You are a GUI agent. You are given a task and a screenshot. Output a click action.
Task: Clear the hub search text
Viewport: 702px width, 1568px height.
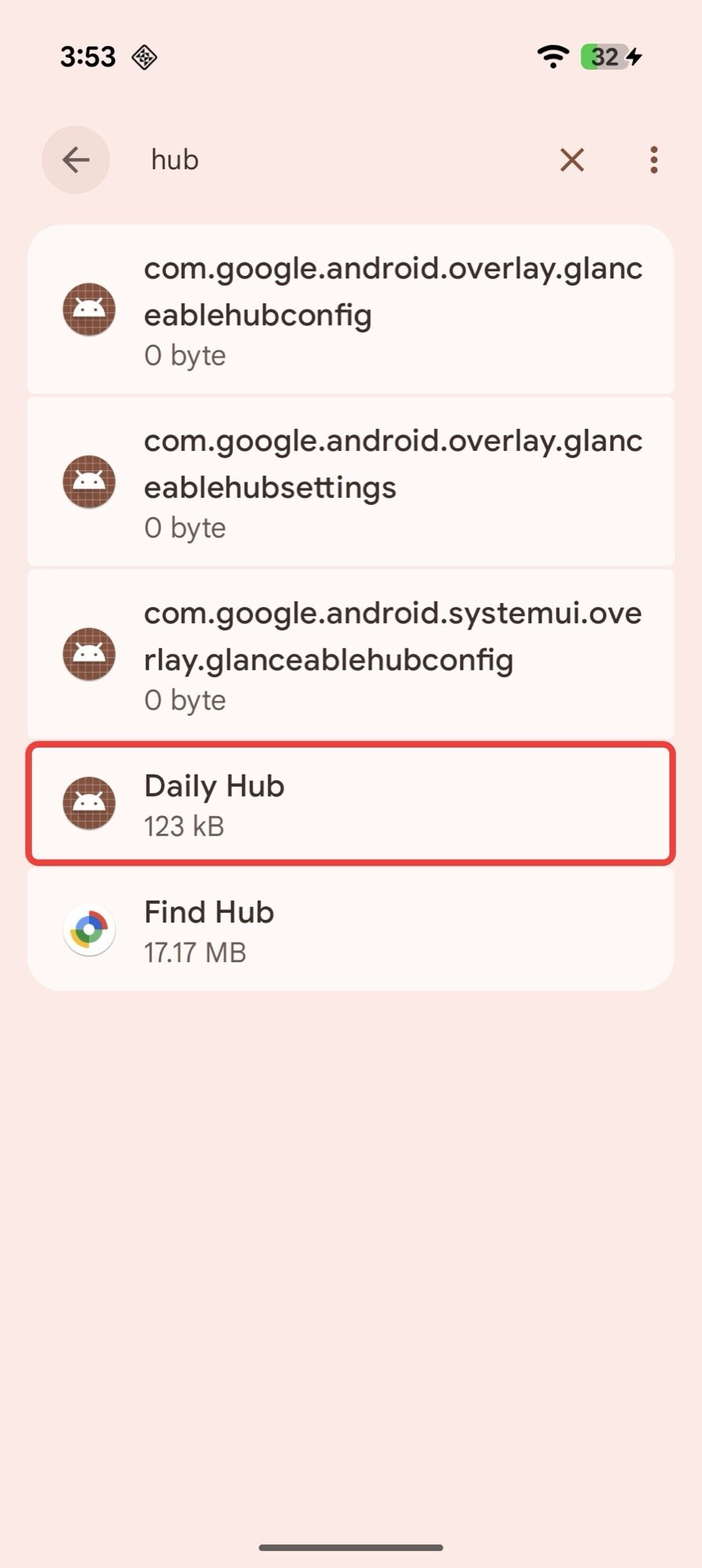coord(572,160)
